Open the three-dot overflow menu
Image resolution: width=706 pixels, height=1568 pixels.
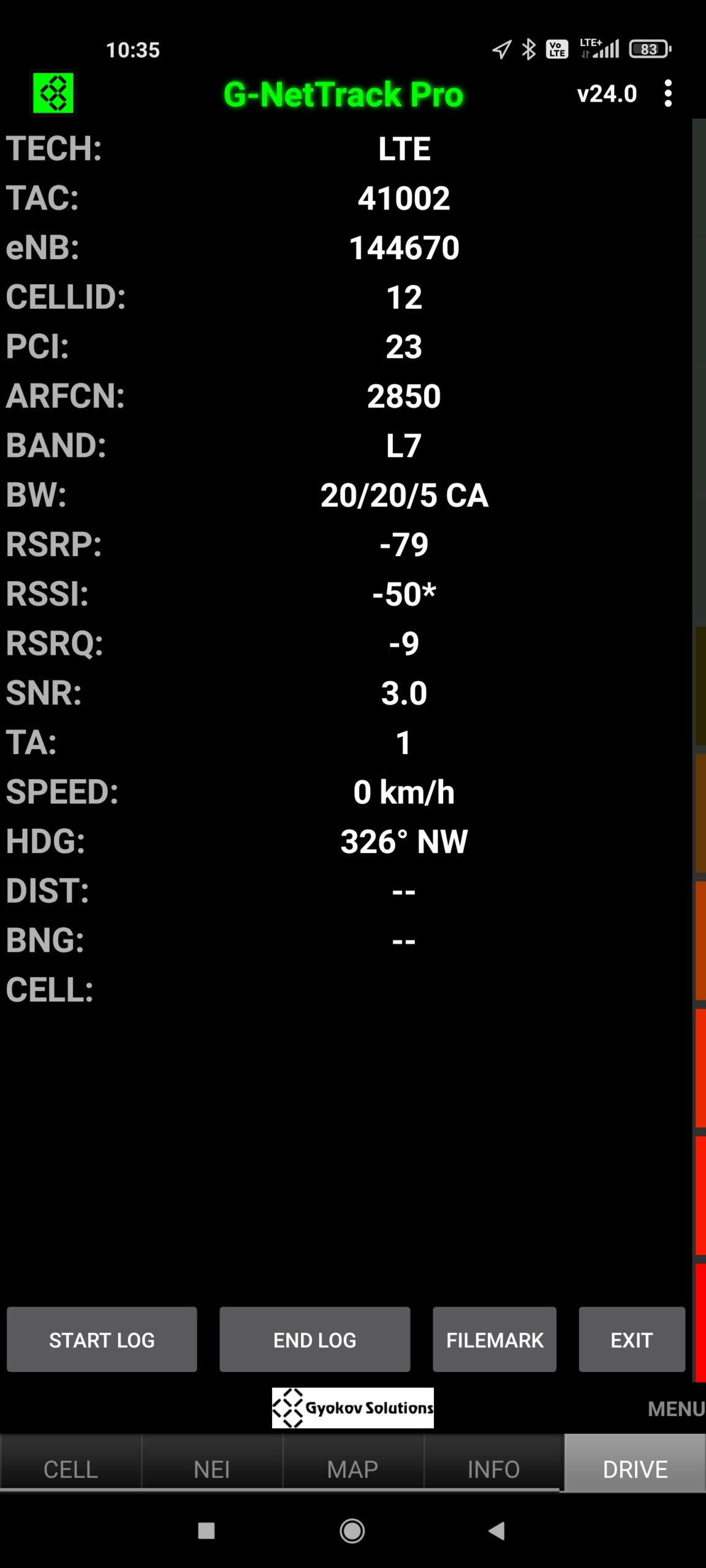(668, 94)
